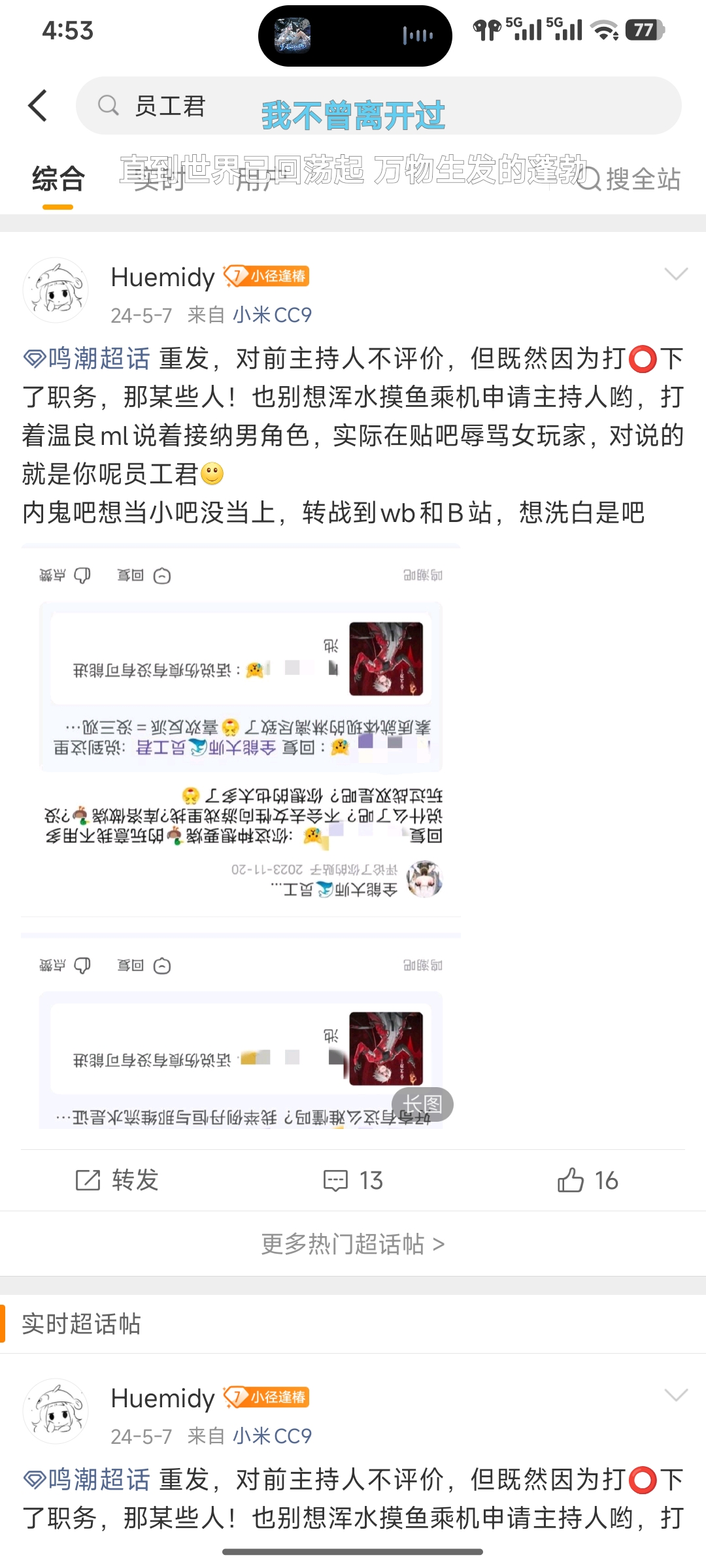Switch to the 综合 tab
Image resolution: width=706 pixels, height=1568 pixels.
tap(58, 178)
